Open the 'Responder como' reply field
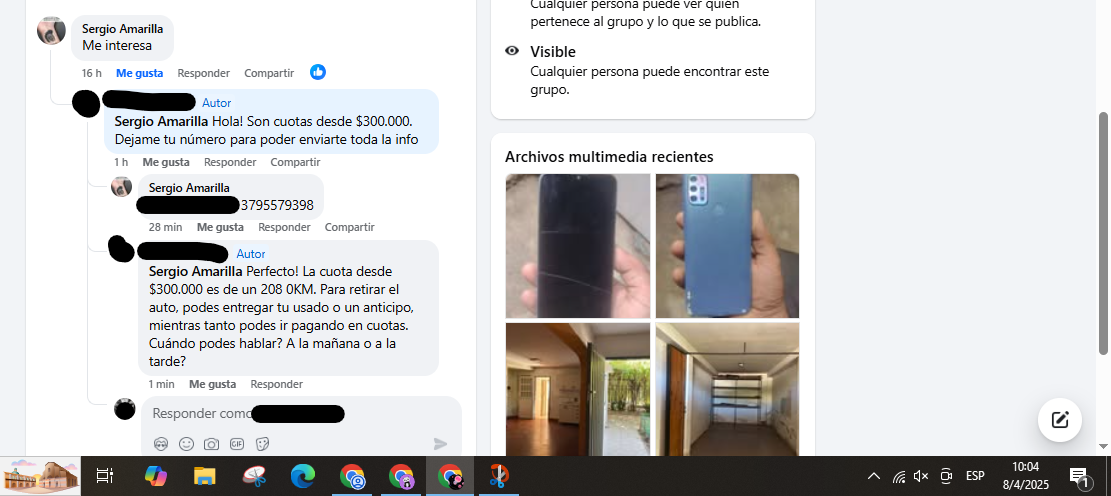 pos(300,413)
